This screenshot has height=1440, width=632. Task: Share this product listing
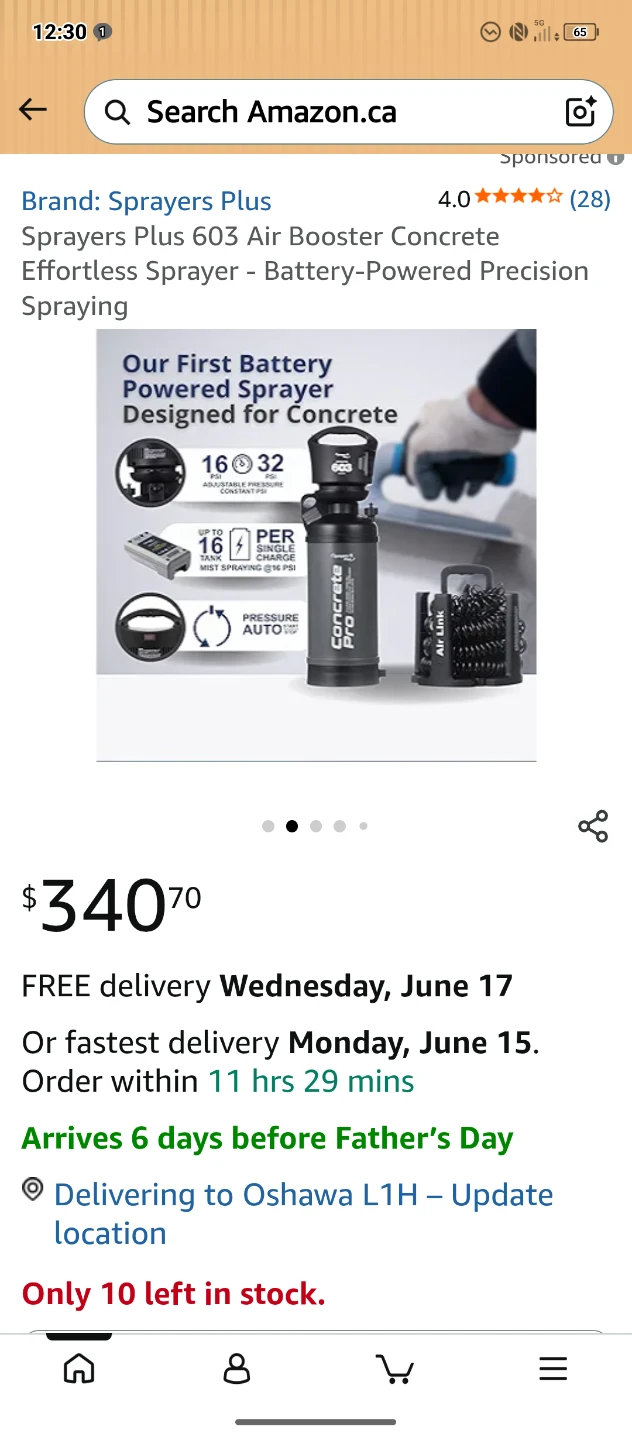(x=593, y=826)
